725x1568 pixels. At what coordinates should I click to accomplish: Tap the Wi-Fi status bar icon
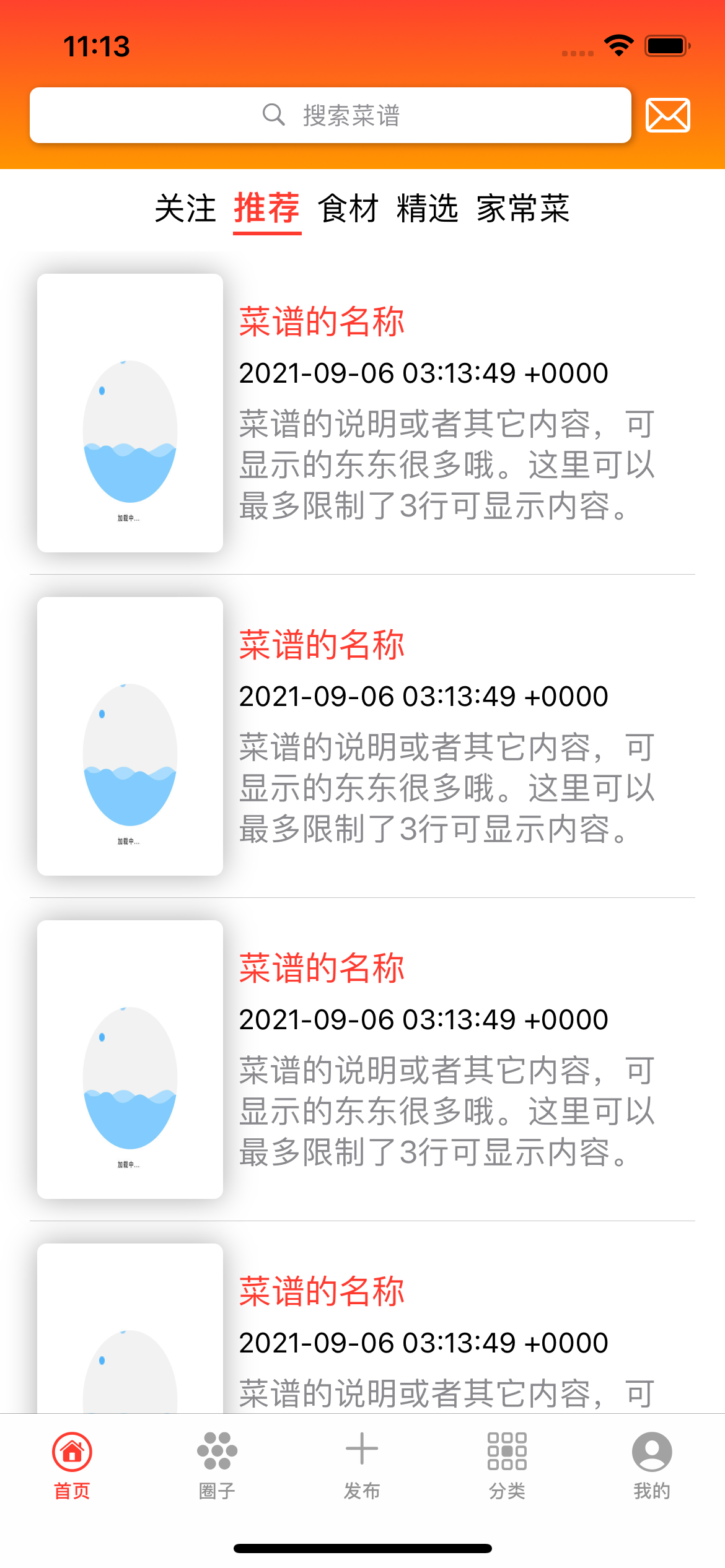click(x=620, y=45)
